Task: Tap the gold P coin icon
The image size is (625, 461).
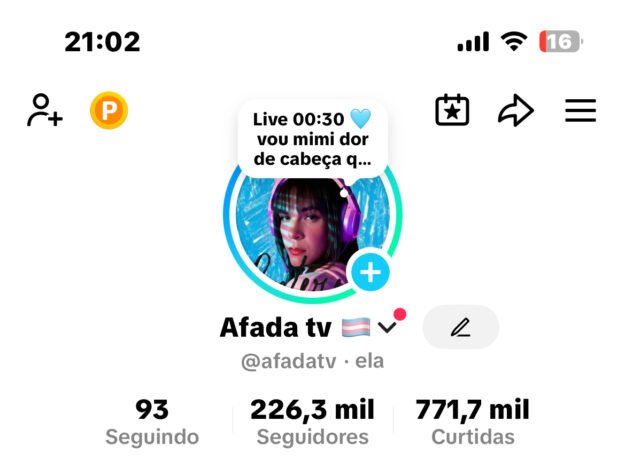Action: point(109,110)
